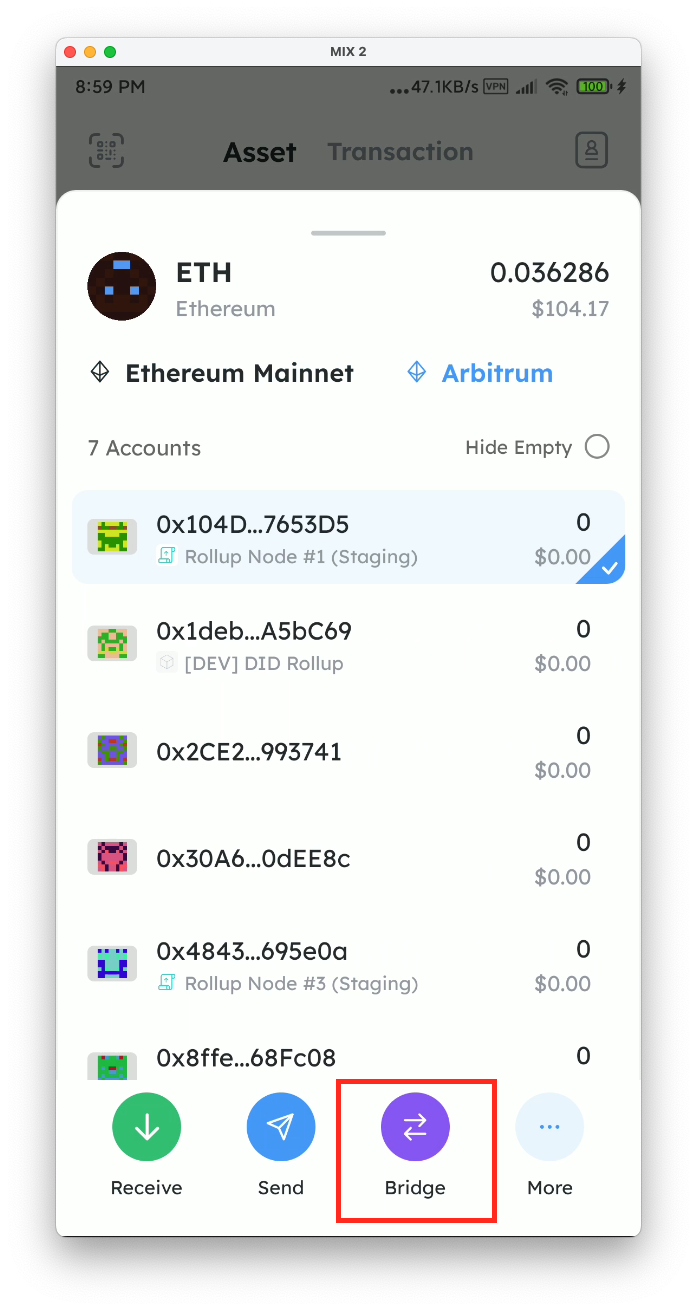Toggle the Hide Empty option
This screenshot has width=697, height=1311.
tap(596, 447)
